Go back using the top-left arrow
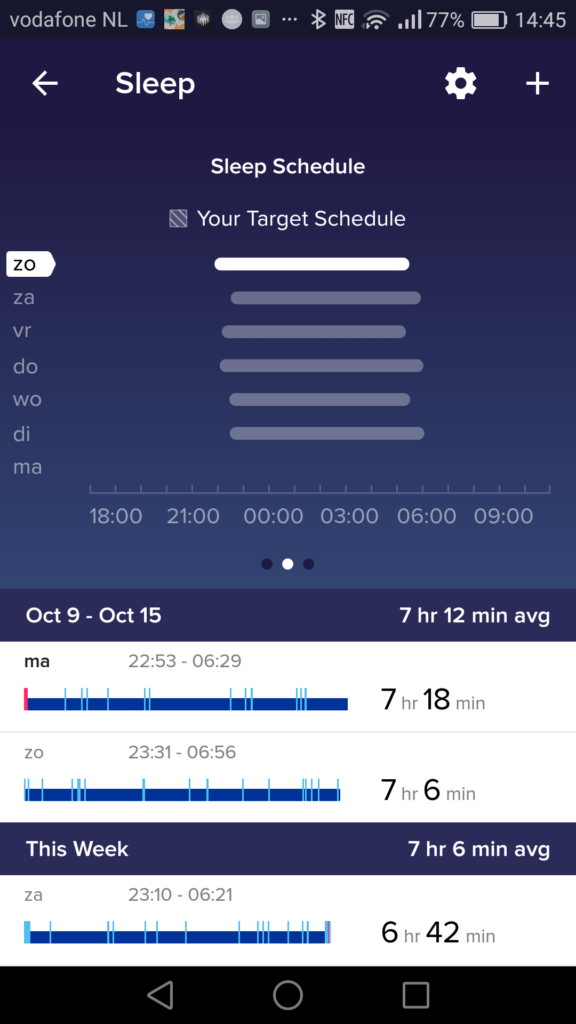 pos(44,84)
